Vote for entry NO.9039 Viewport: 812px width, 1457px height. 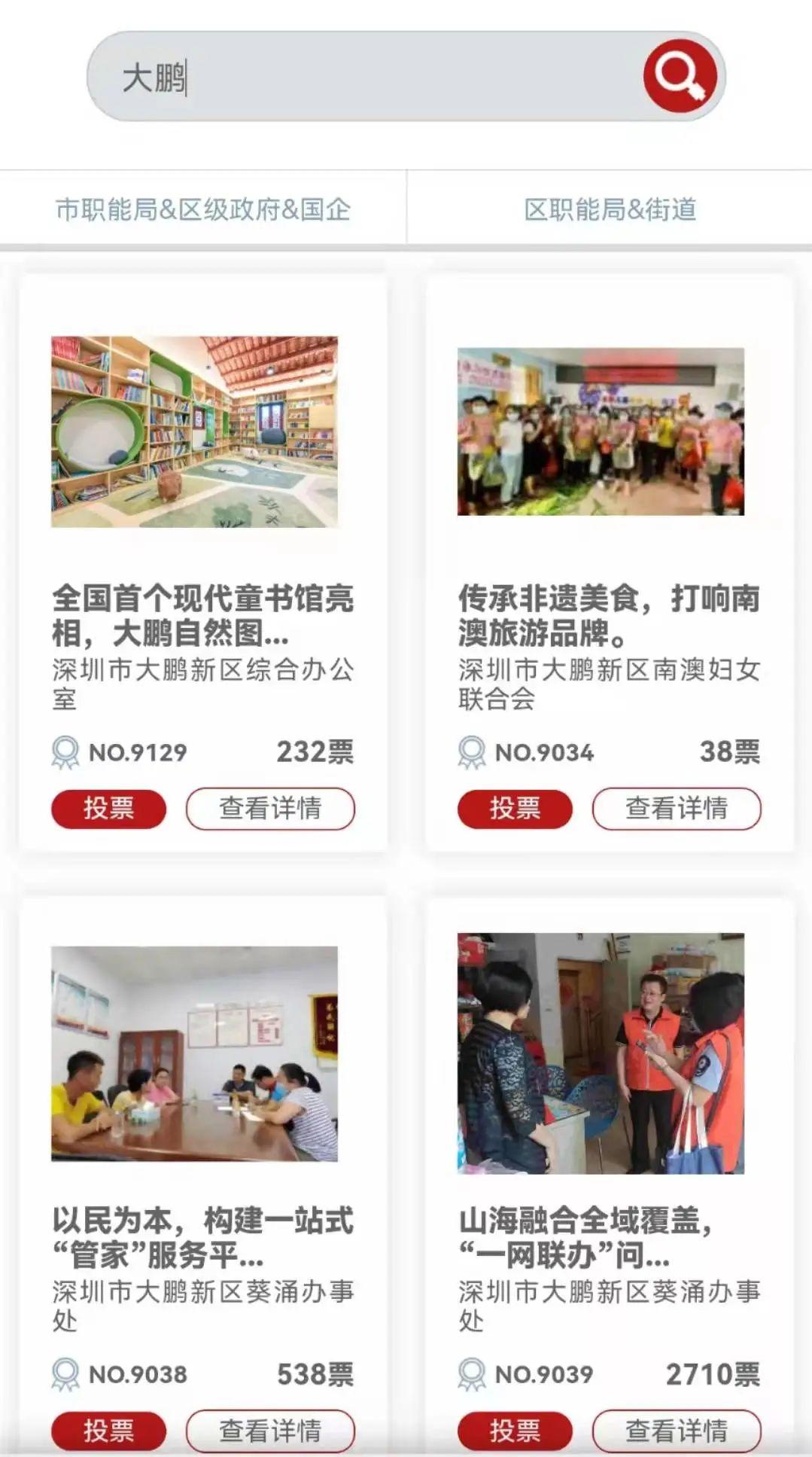point(515,1431)
